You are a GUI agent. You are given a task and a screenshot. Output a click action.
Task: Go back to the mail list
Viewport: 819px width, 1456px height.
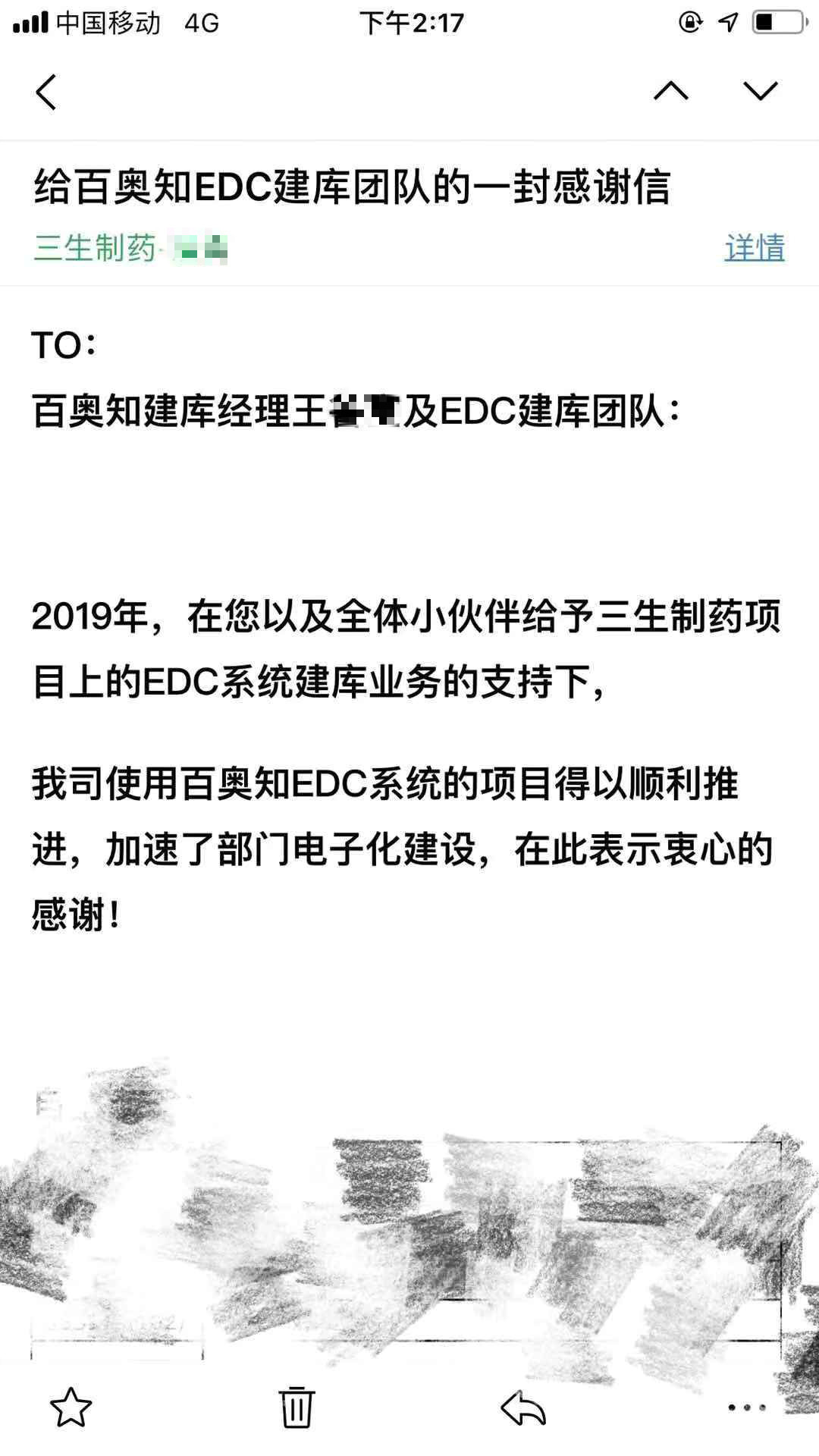pos(46,93)
